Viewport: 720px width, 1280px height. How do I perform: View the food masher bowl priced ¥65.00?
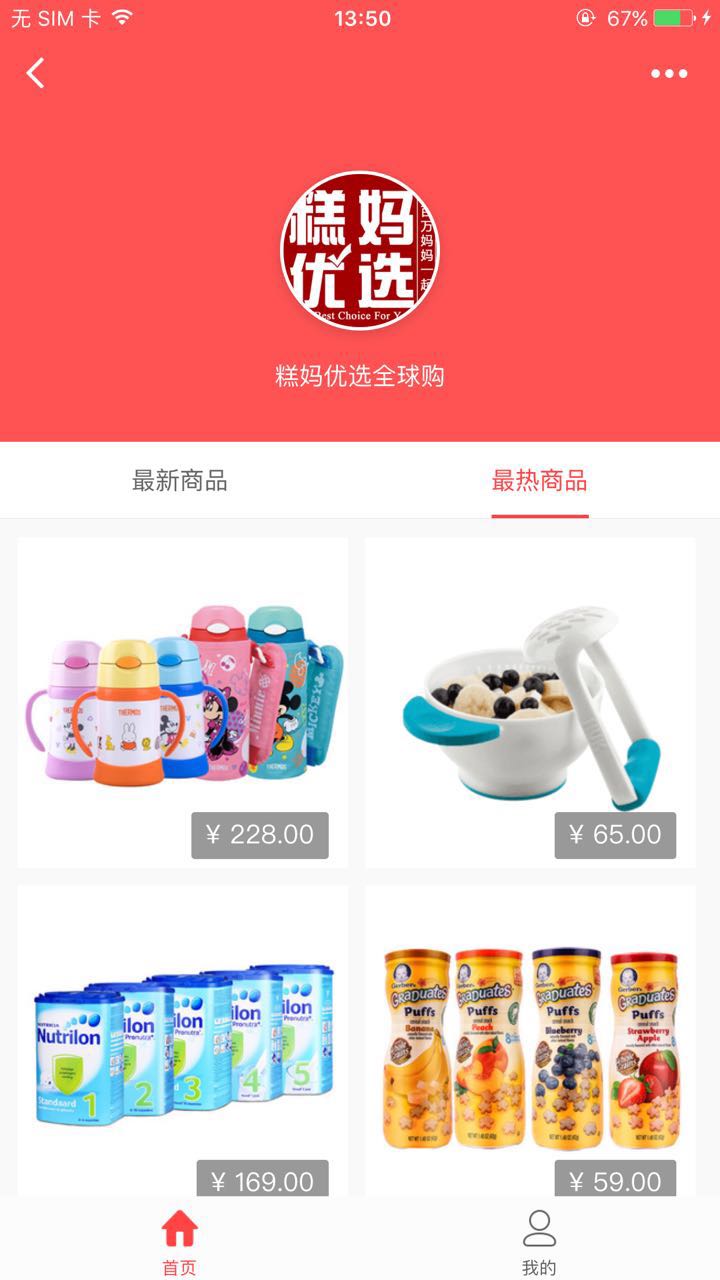point(530,702)
